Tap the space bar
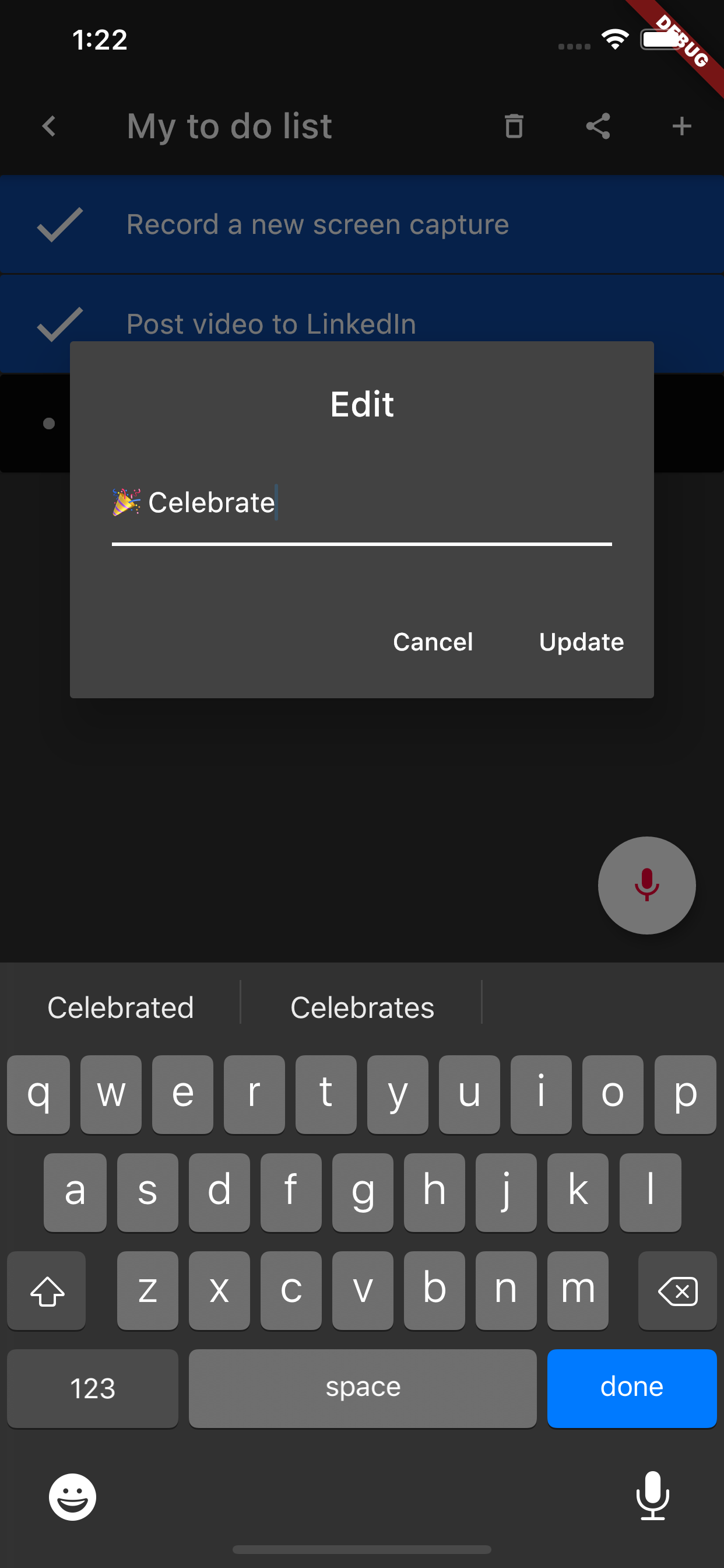The image size is (724, 1568). [x=363, y=1388]
